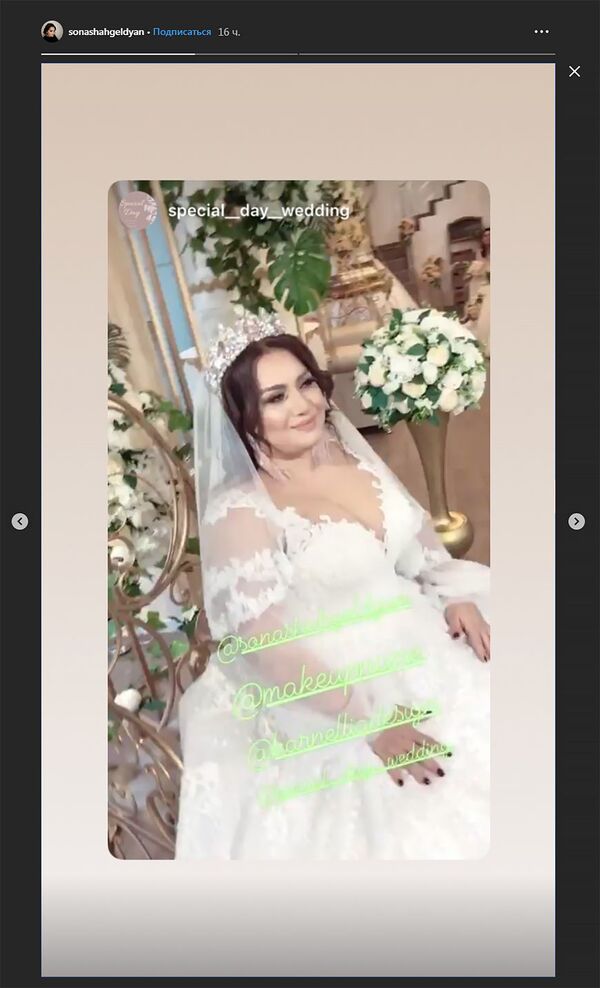This screenshot has height=988, width=600.
Task: Go to the next story
Action: click(x=576, y=521)
